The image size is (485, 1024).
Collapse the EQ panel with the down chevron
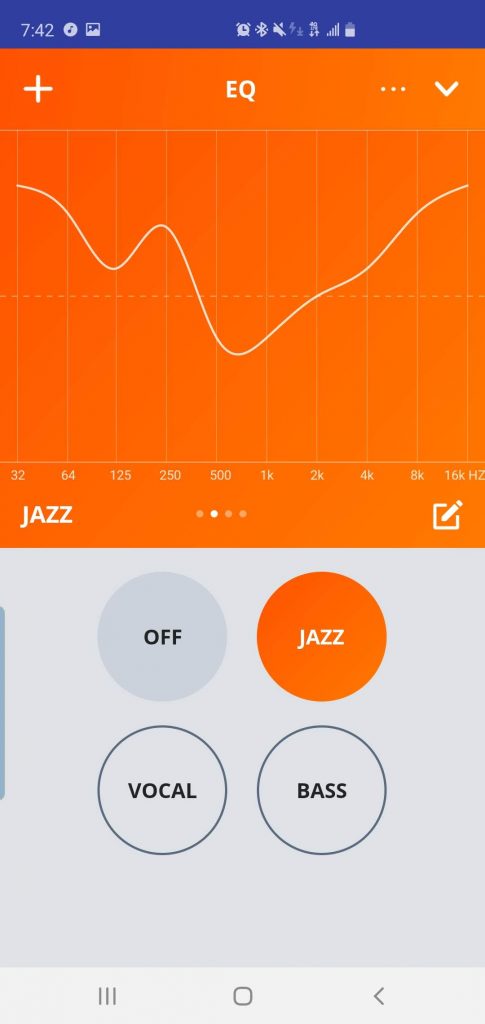click(x=447, y=89)
